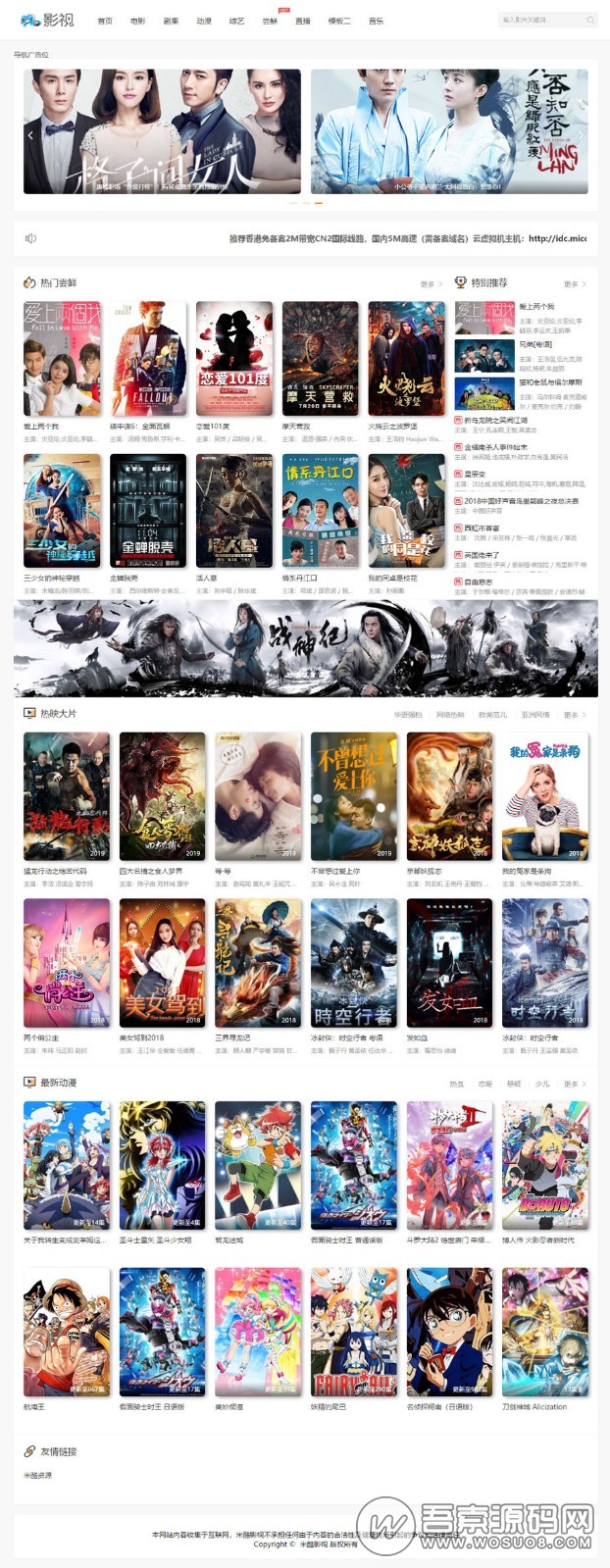Filter 热映大片 by 欧美范儿
Image resolution: width=610 pixels, height=1568 pixels.
pos(492,715)
